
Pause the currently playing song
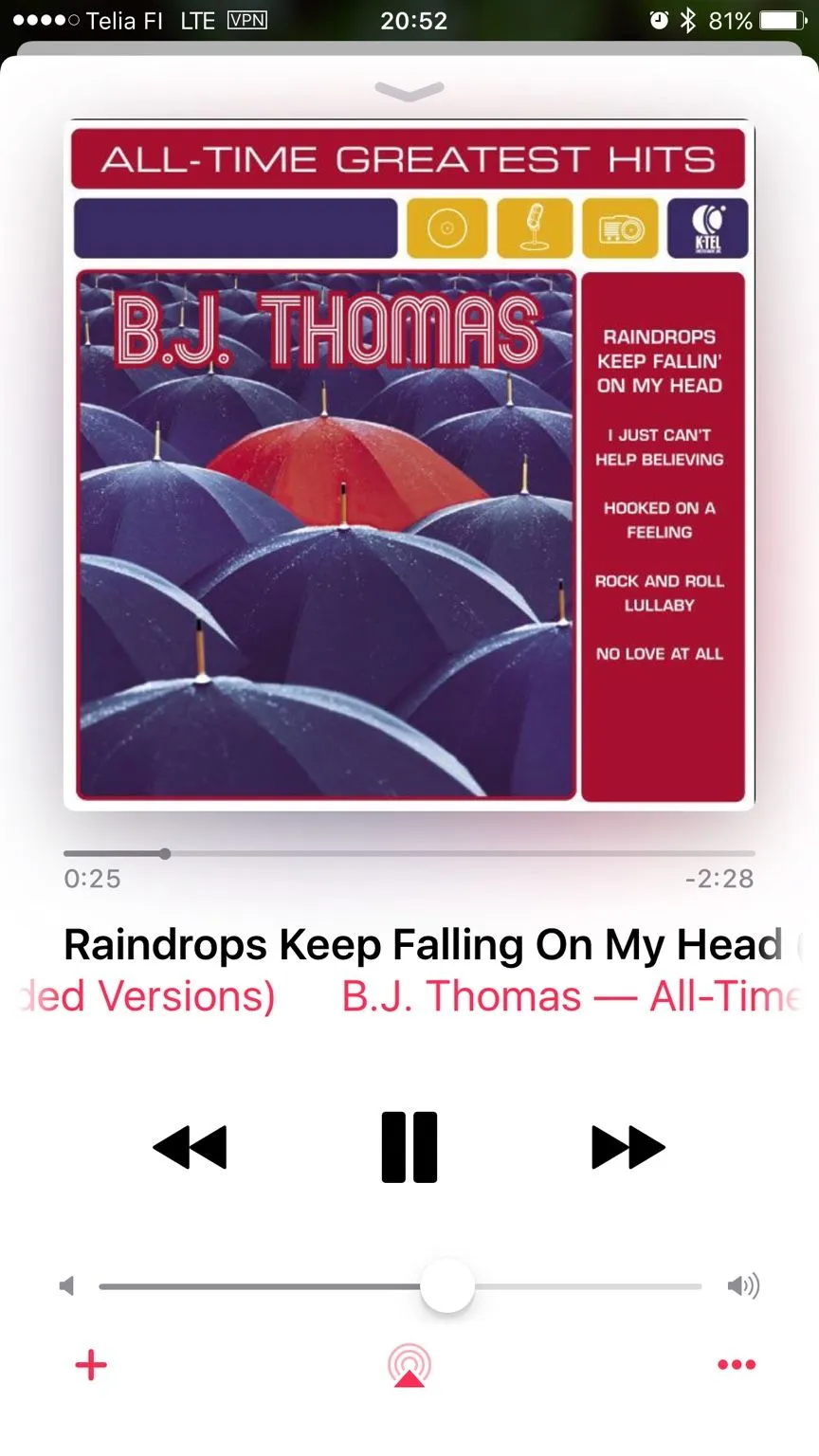coord(409,1147)
